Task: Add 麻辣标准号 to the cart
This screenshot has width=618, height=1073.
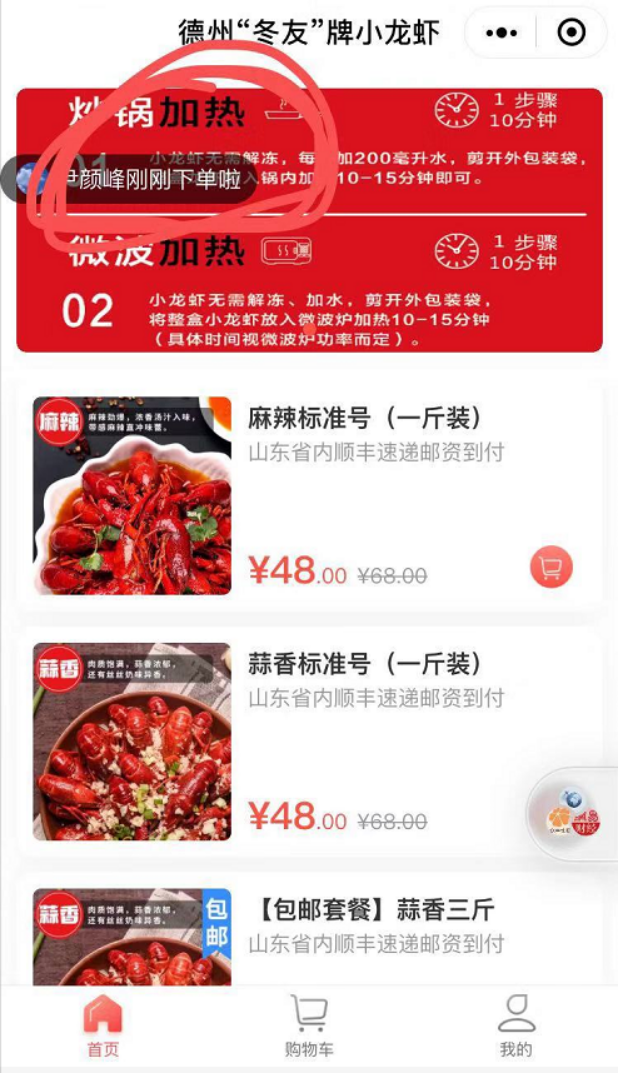Action: pos(550,568)
